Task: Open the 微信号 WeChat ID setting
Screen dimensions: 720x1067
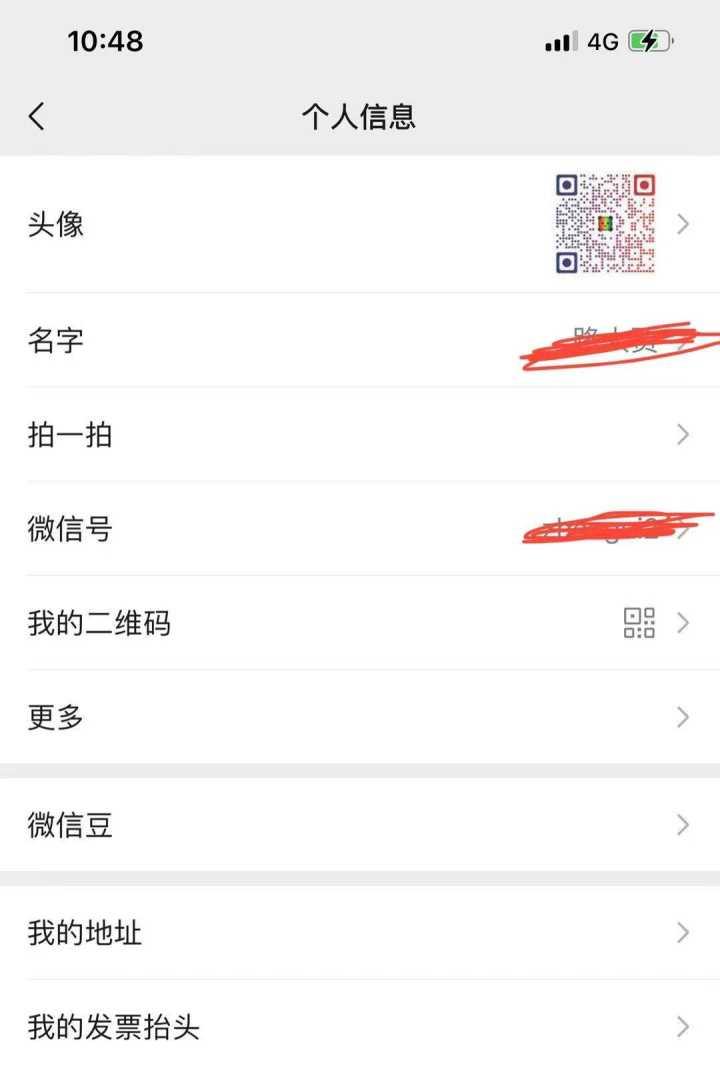Action: tap(360, 530)
